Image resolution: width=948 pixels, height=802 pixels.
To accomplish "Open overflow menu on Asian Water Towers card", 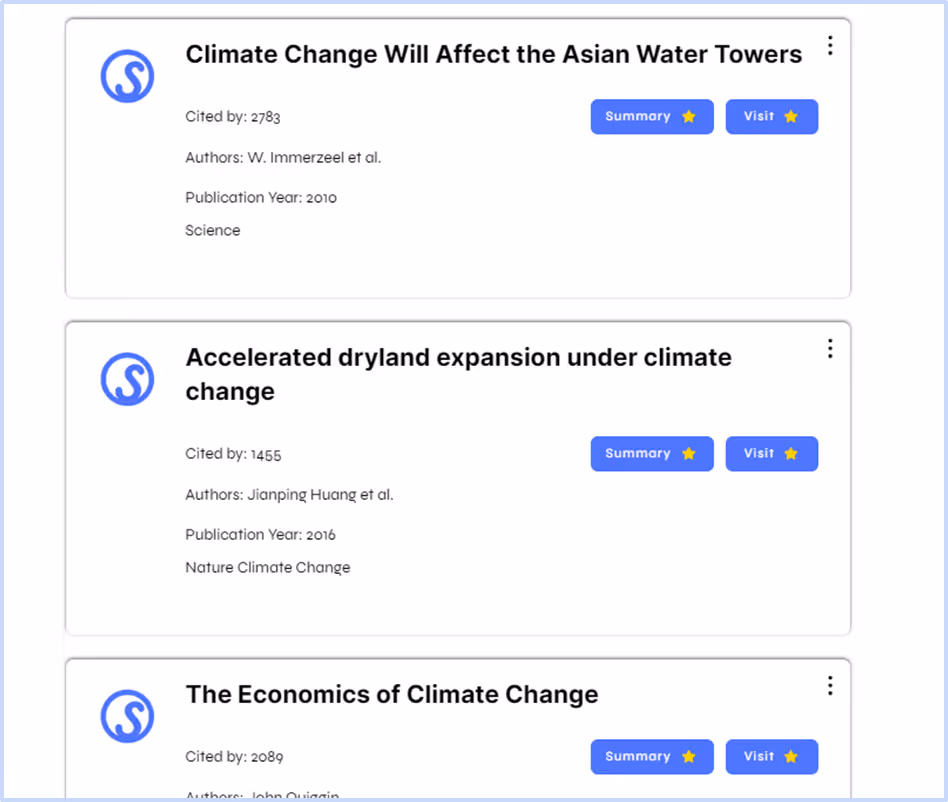I will pos(830,46).
